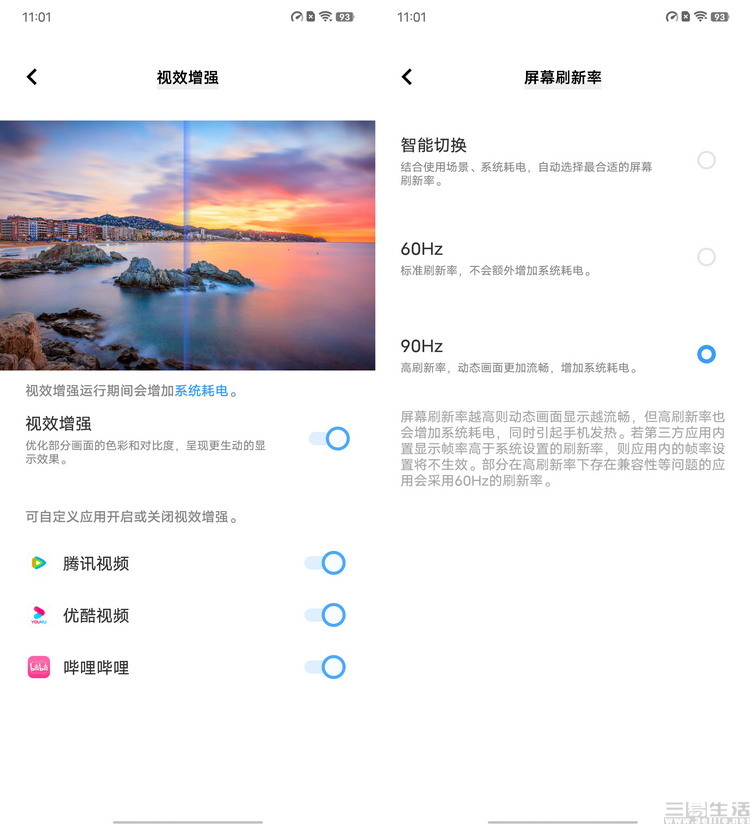Image resolution: width=750 pixels, height=825 pixels.
Task: Turn off the main 视效增强 switch
Action: tap(329, 438)
